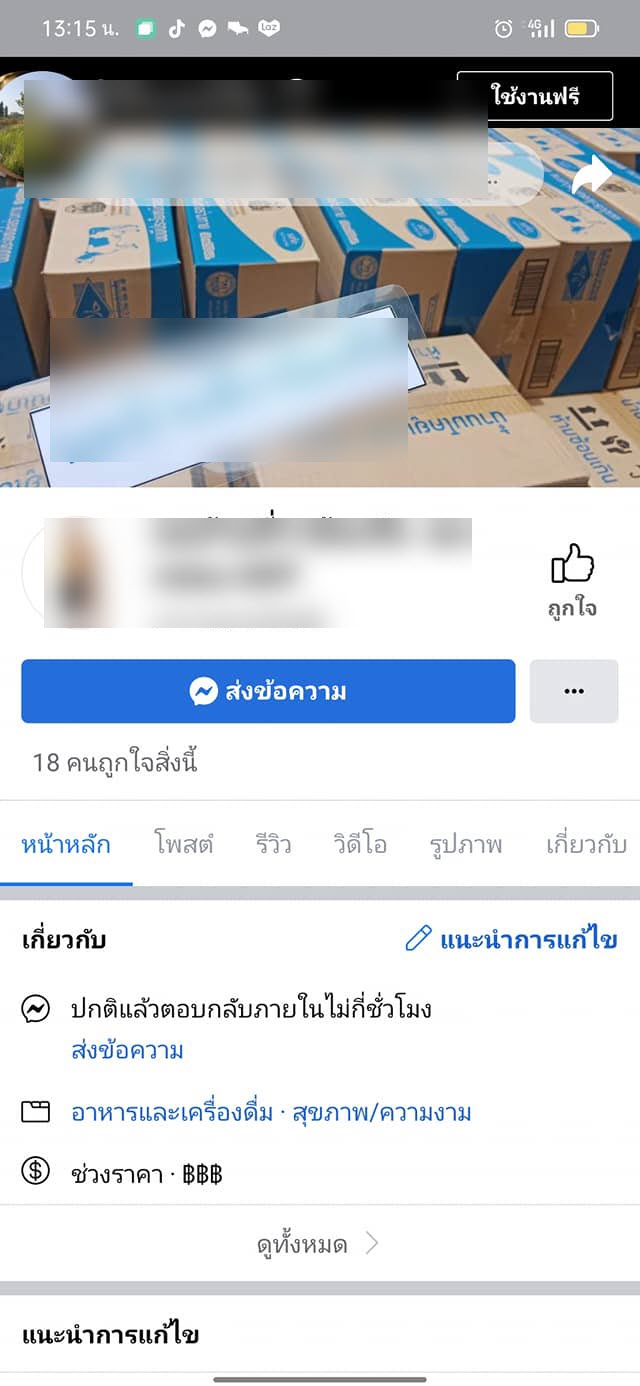
Task: Open the เกี่ยวกับ tab
Action: [x=586, y=845]
